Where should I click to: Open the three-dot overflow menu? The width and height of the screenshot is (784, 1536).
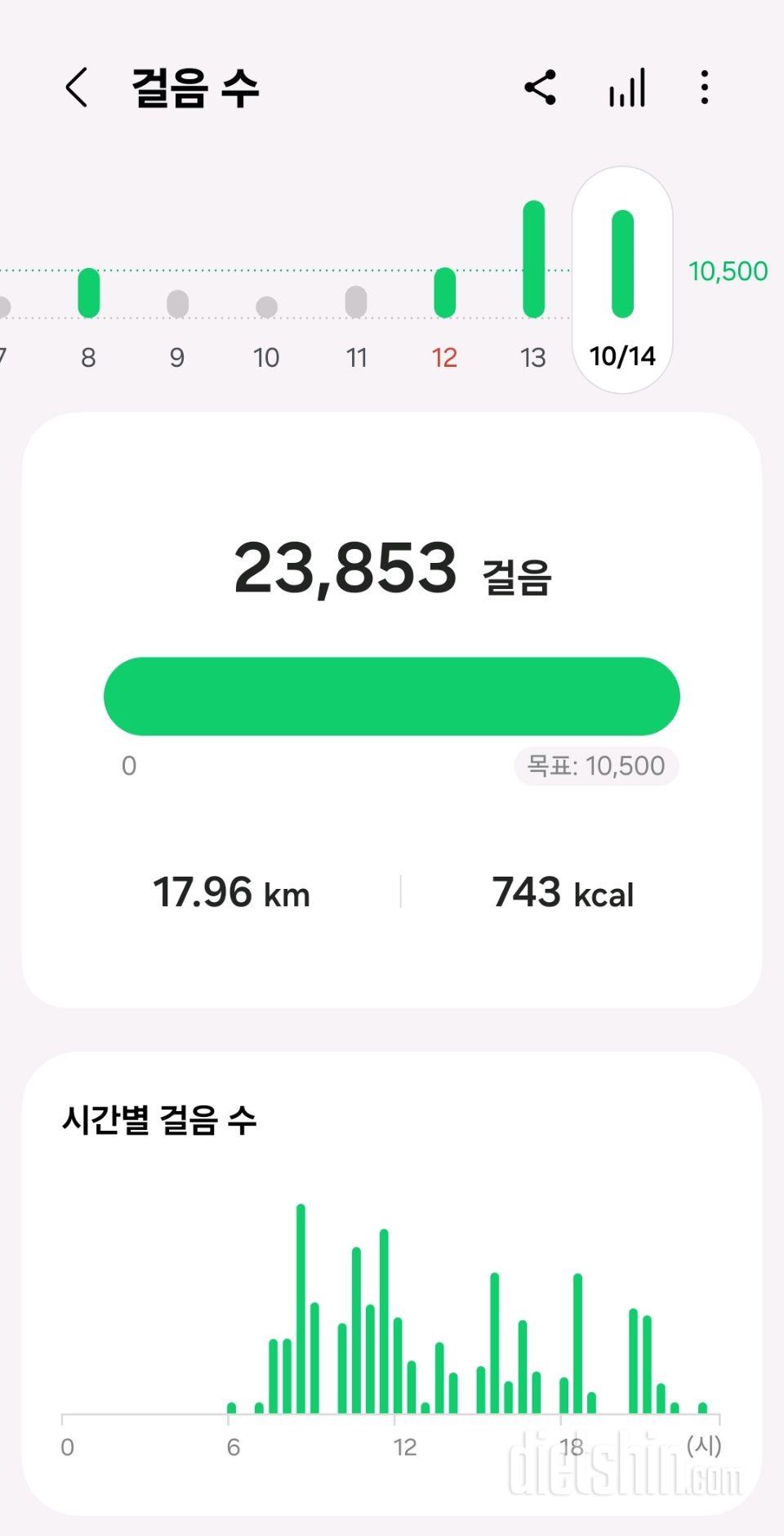pyautogui.click(x=704, y=87)
